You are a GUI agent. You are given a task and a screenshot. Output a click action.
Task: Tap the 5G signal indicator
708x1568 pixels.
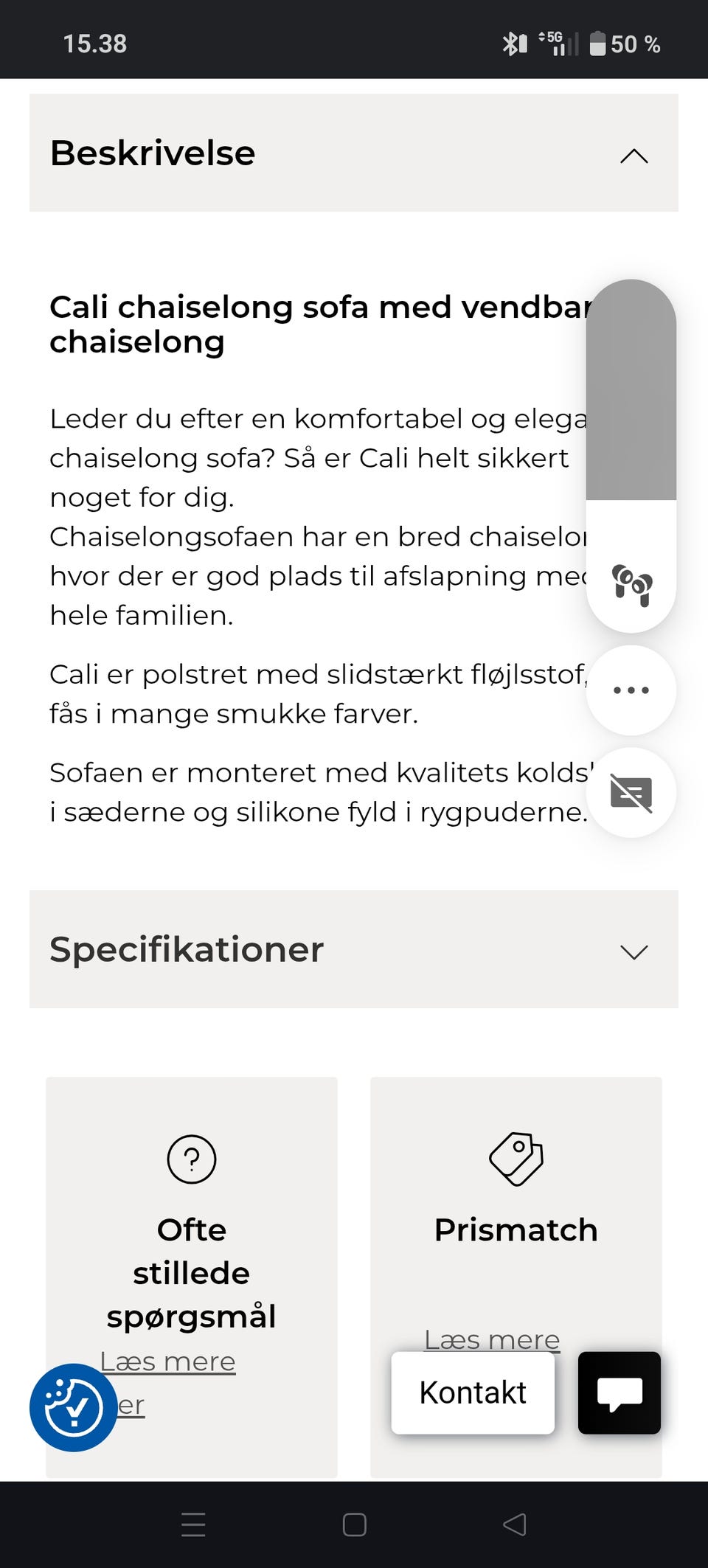(555, 43)
